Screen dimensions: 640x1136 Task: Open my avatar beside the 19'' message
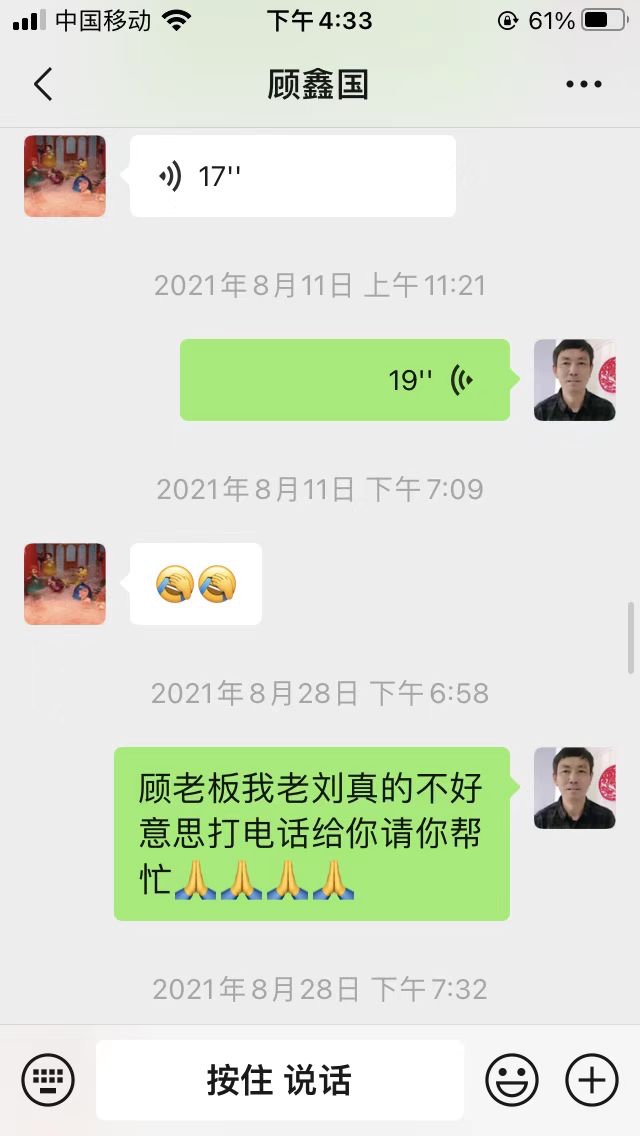click(x=574, y=380)
